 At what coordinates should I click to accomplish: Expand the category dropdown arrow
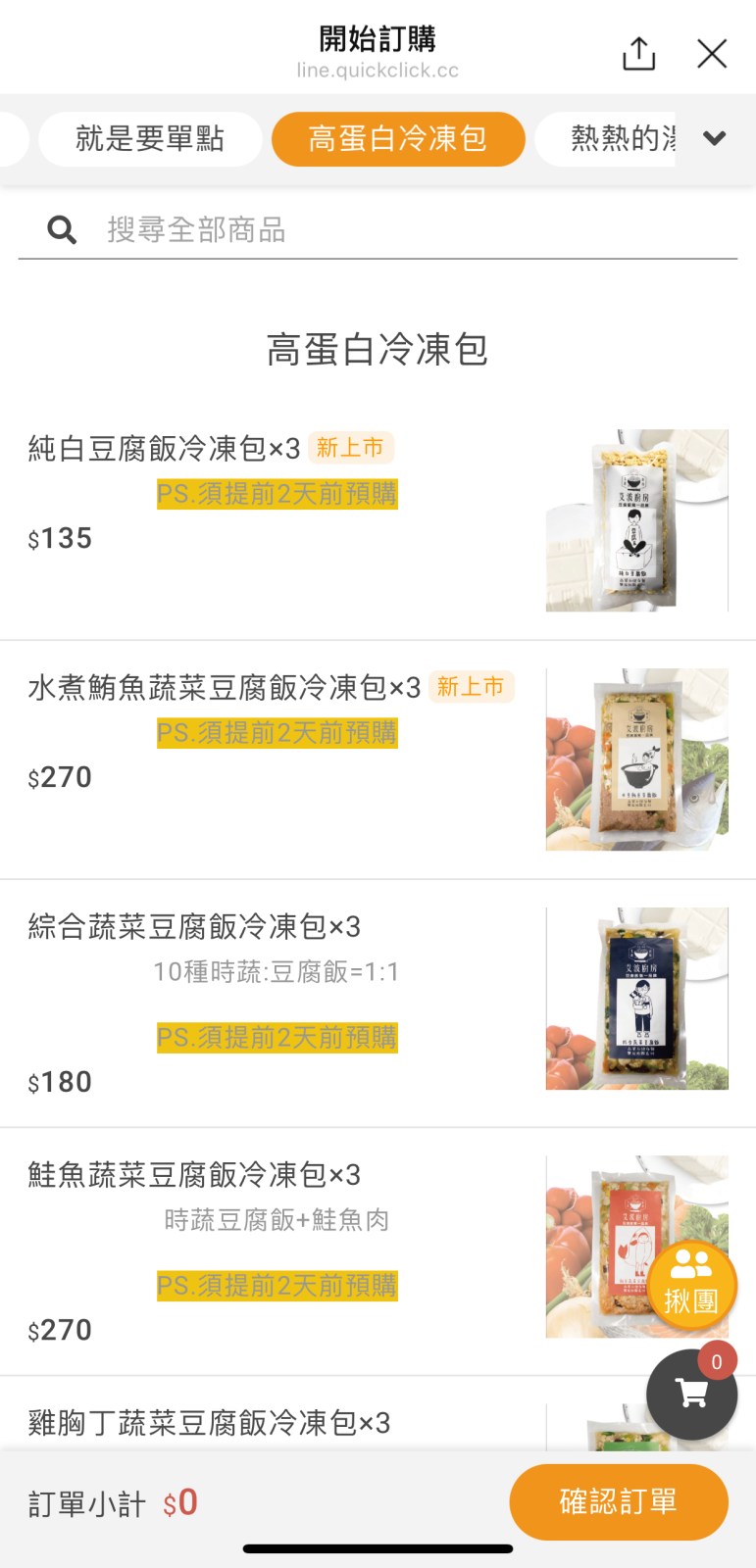point(715,139)
